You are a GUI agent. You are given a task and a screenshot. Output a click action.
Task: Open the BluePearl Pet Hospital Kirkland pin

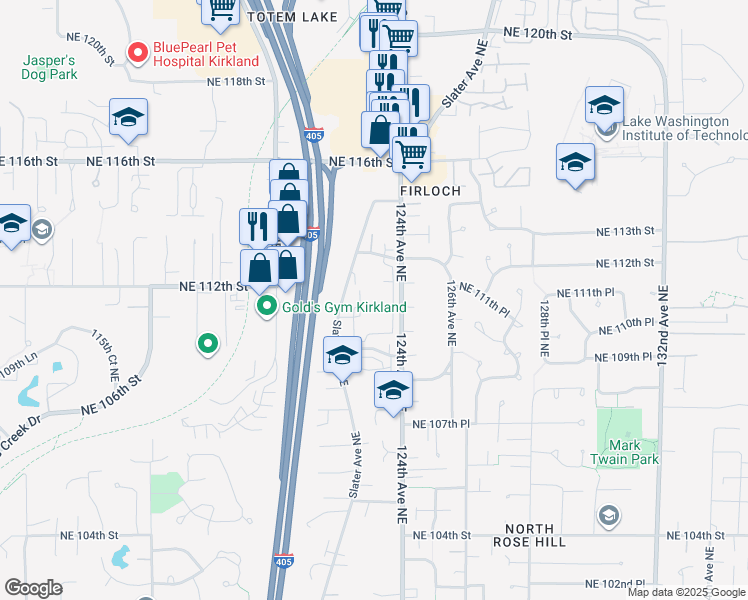coord(138,49)
